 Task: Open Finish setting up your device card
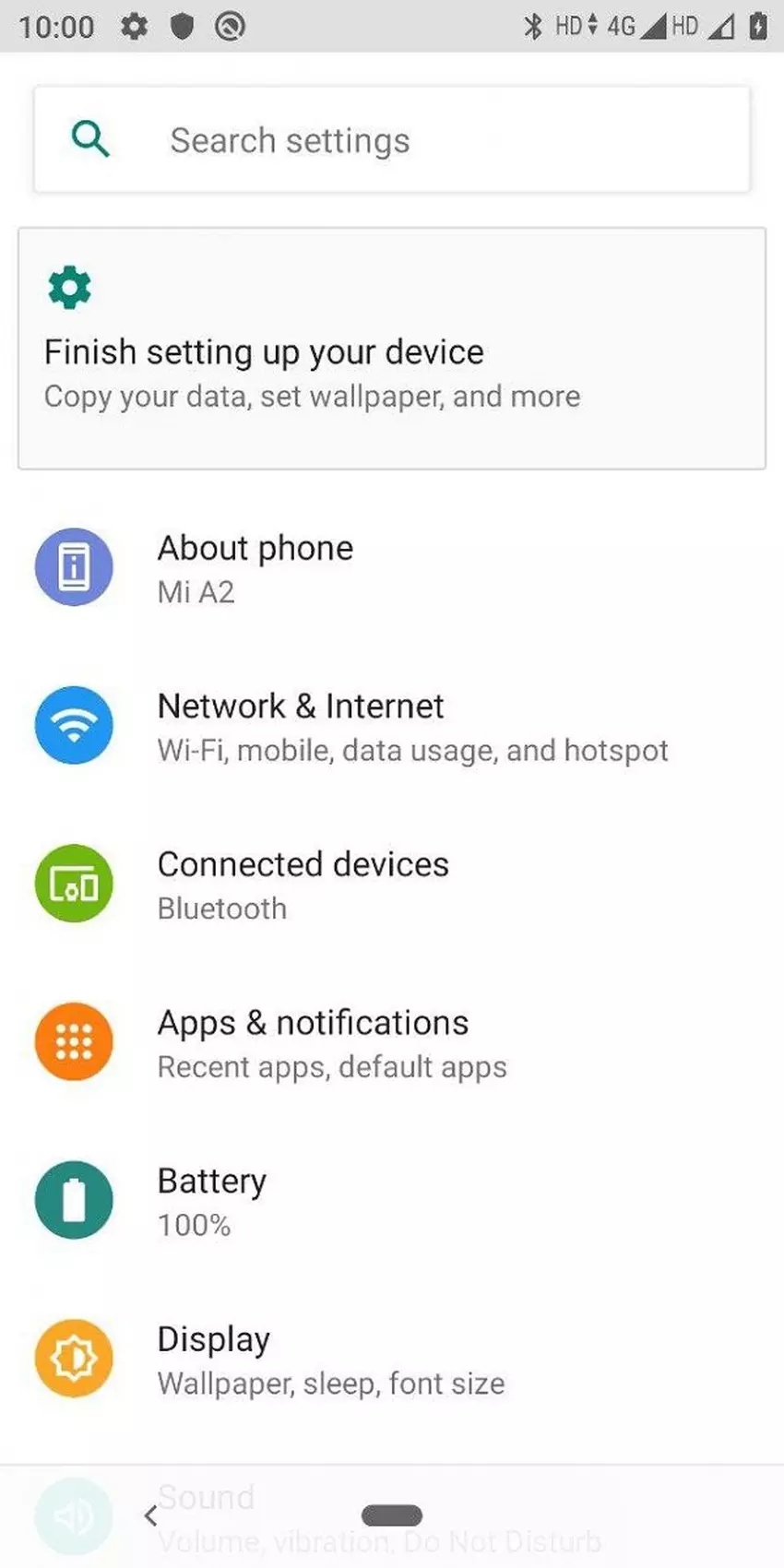(x=391, y=349)
